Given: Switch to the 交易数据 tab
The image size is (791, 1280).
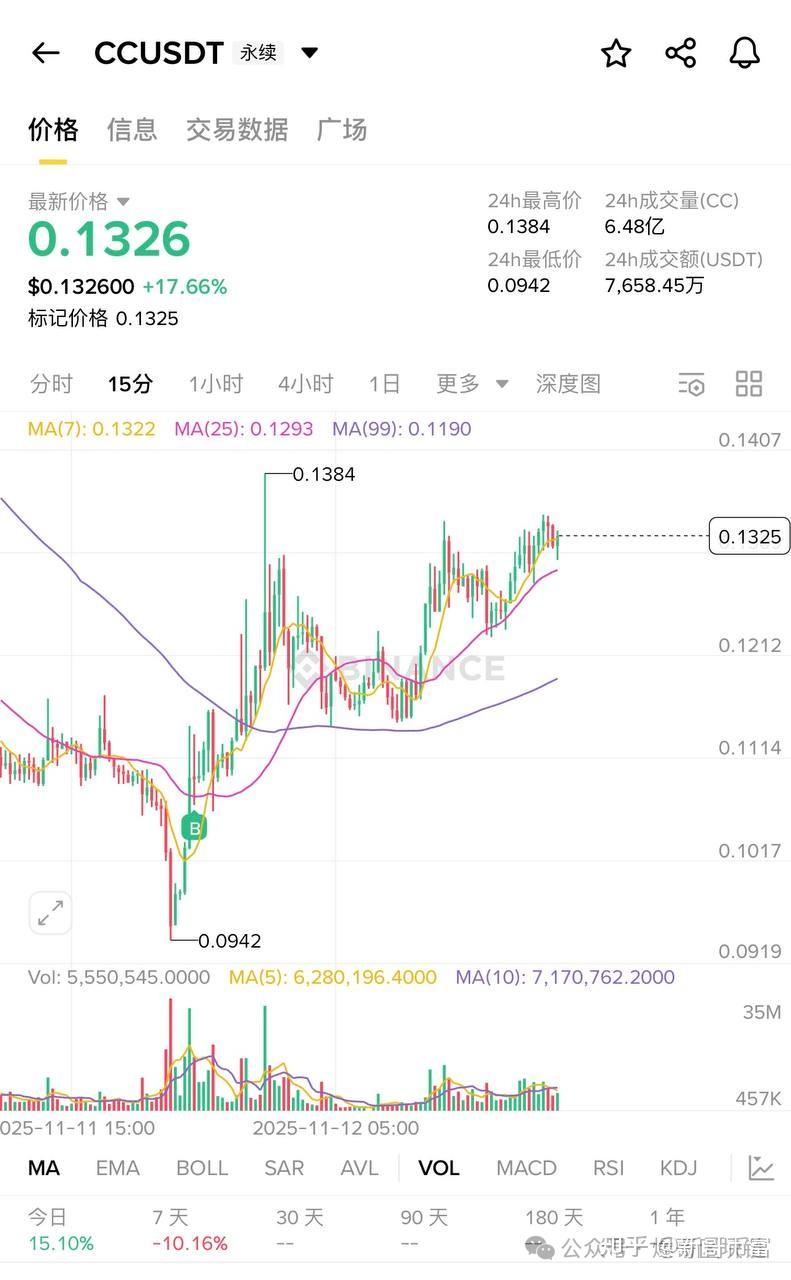Looking at the screenshot, I should coord(235,130).
